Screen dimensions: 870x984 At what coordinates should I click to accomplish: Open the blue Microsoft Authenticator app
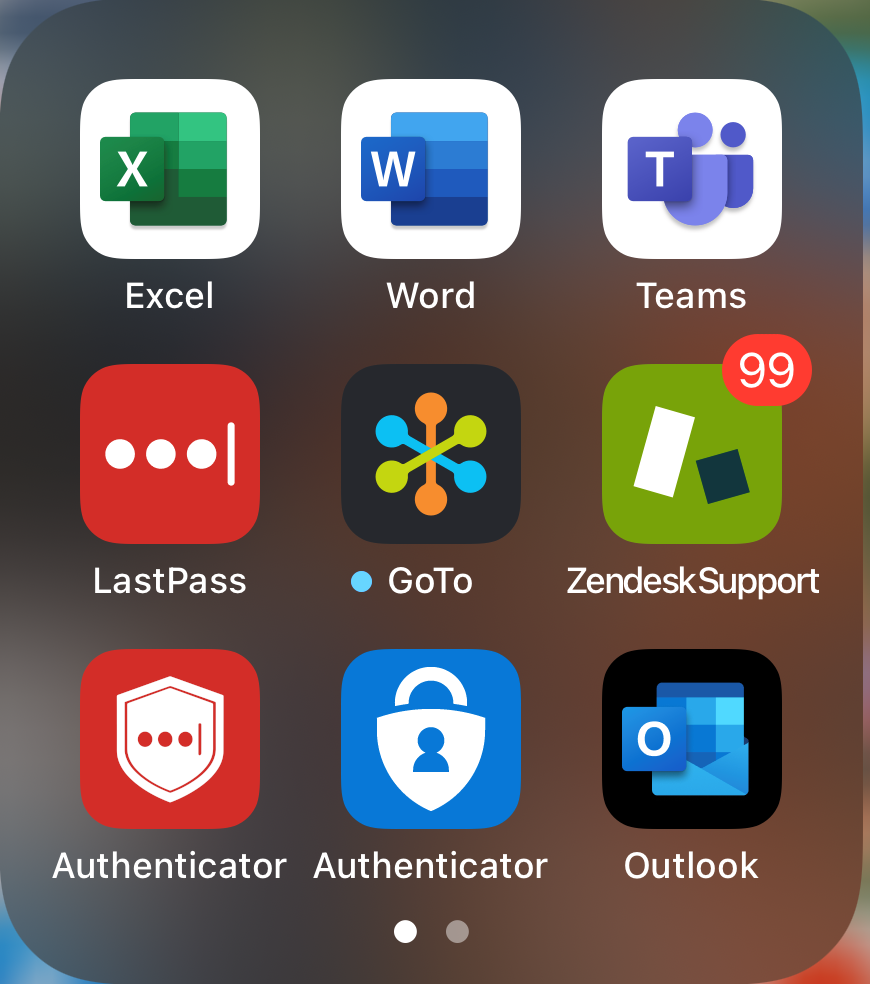pyautogui.click(x=431, y=739)
